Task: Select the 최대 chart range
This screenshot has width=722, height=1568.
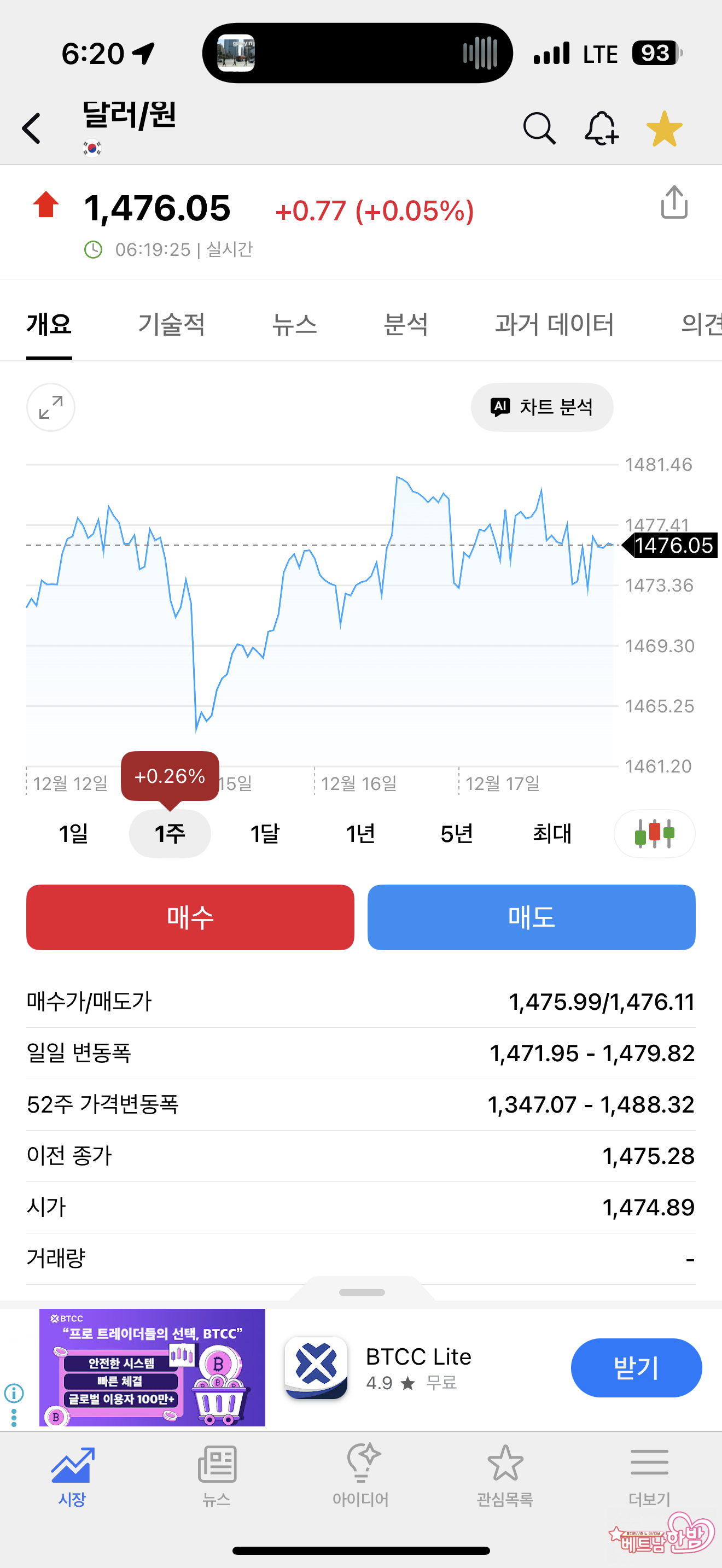Action: [x=552, y=833]
